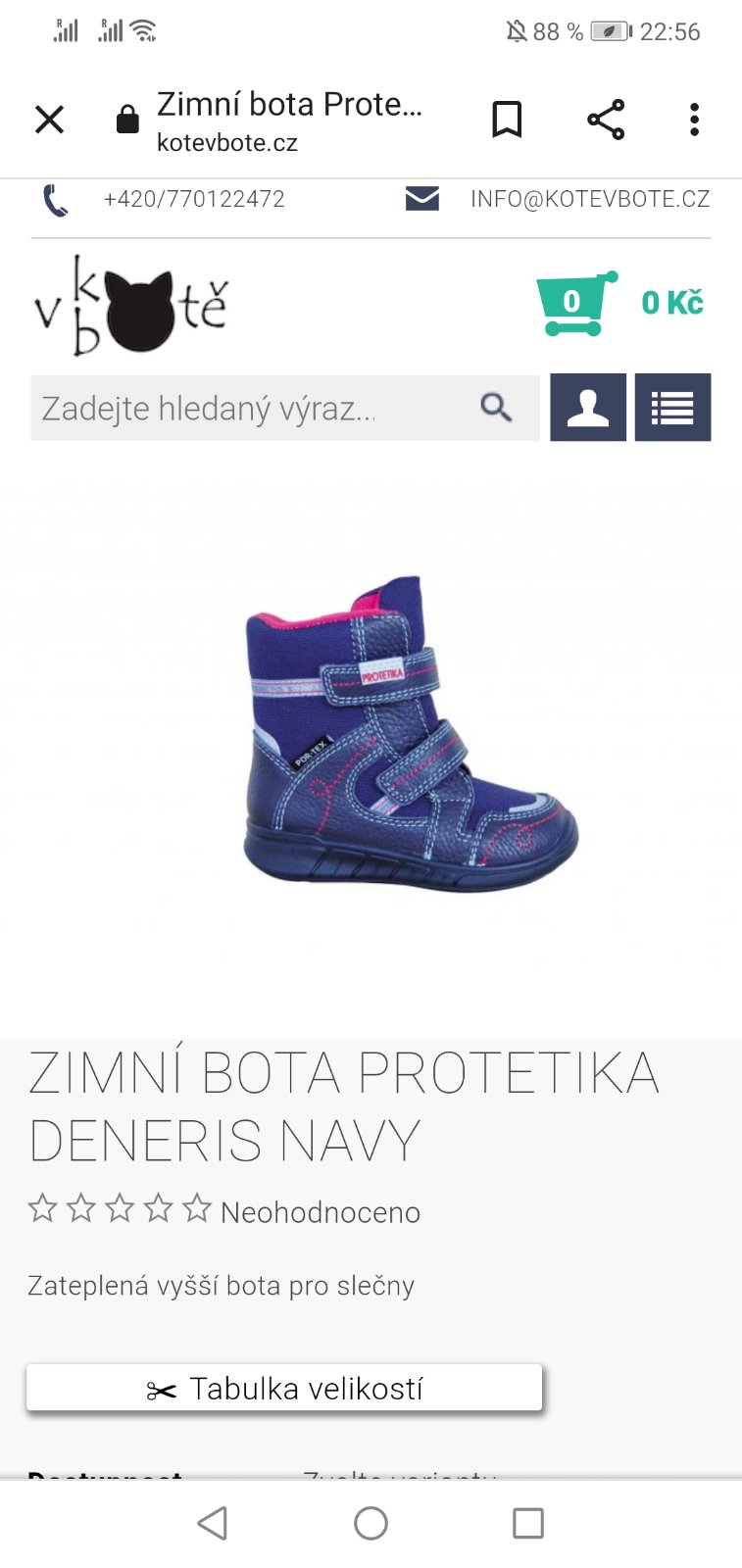Open the shopping cart showing 0 Kč
This screenshot has height=1568, width=742.
point(619,303)
